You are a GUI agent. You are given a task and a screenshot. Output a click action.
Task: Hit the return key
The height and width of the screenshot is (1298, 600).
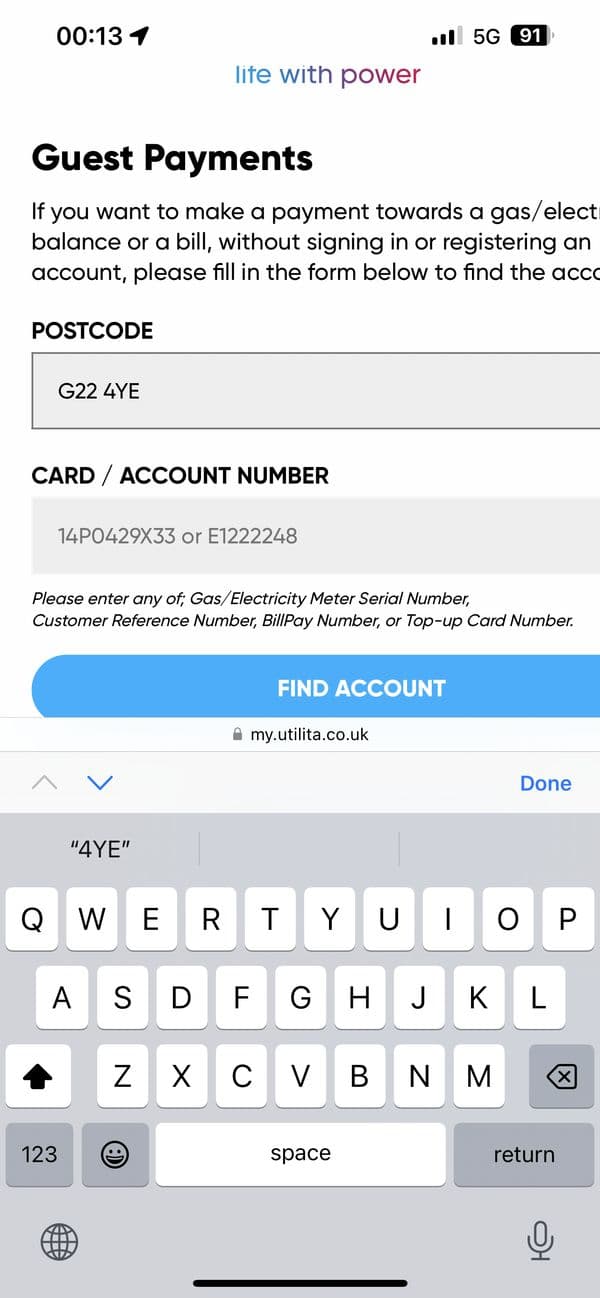[523, 1154]
